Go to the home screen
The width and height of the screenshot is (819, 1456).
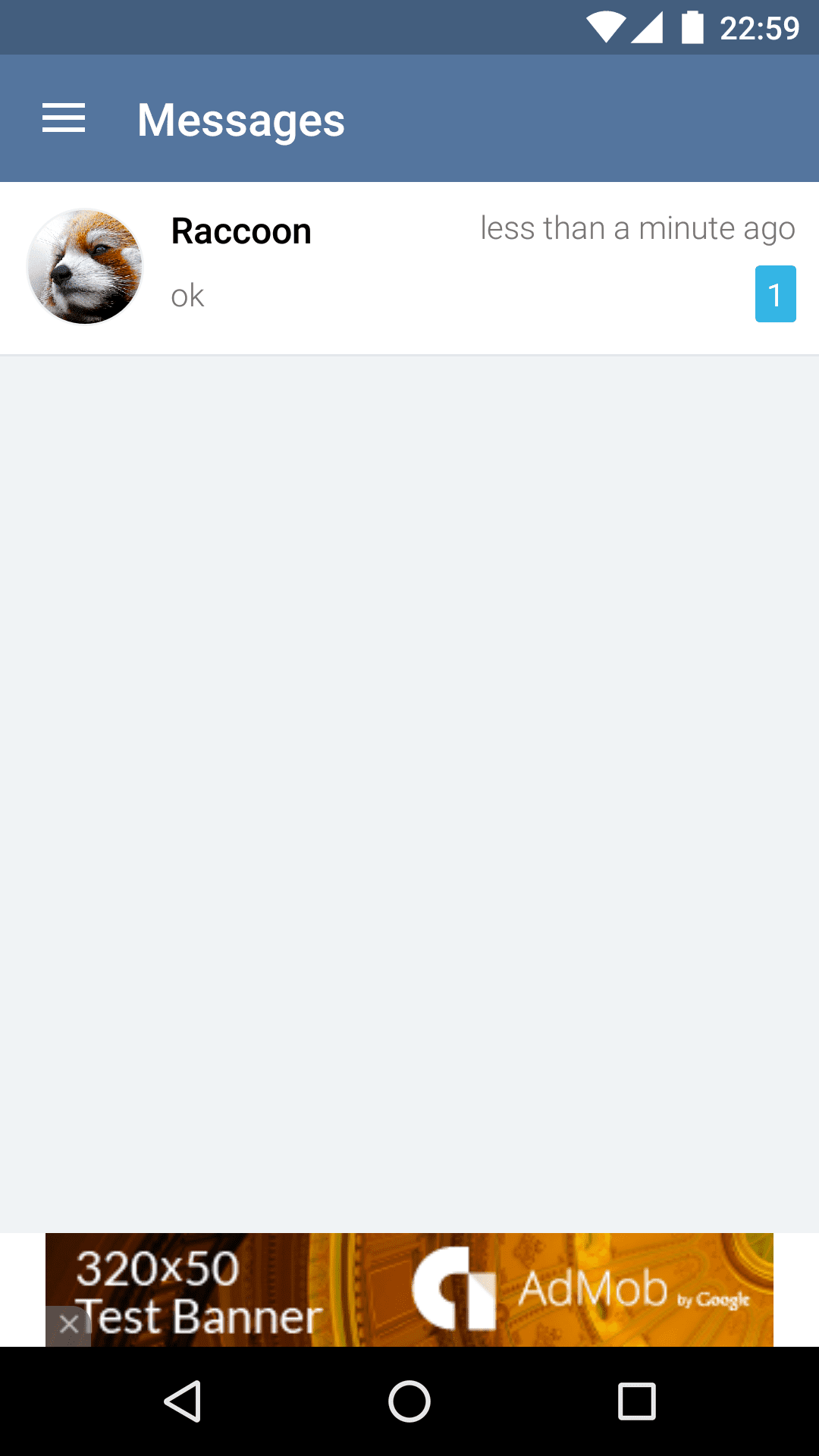click(x=409, y=1401)
